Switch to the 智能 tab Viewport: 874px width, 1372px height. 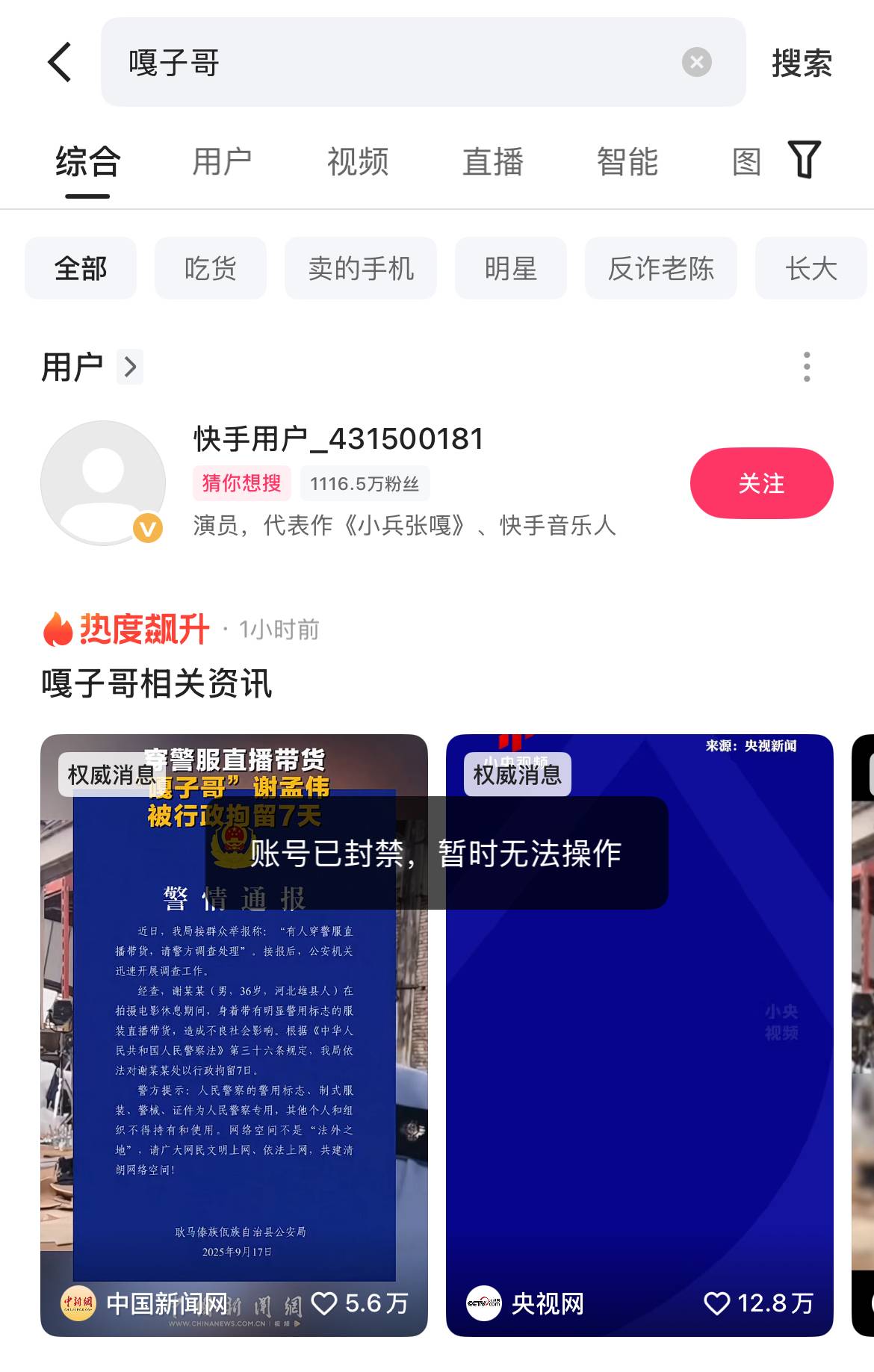627,162
